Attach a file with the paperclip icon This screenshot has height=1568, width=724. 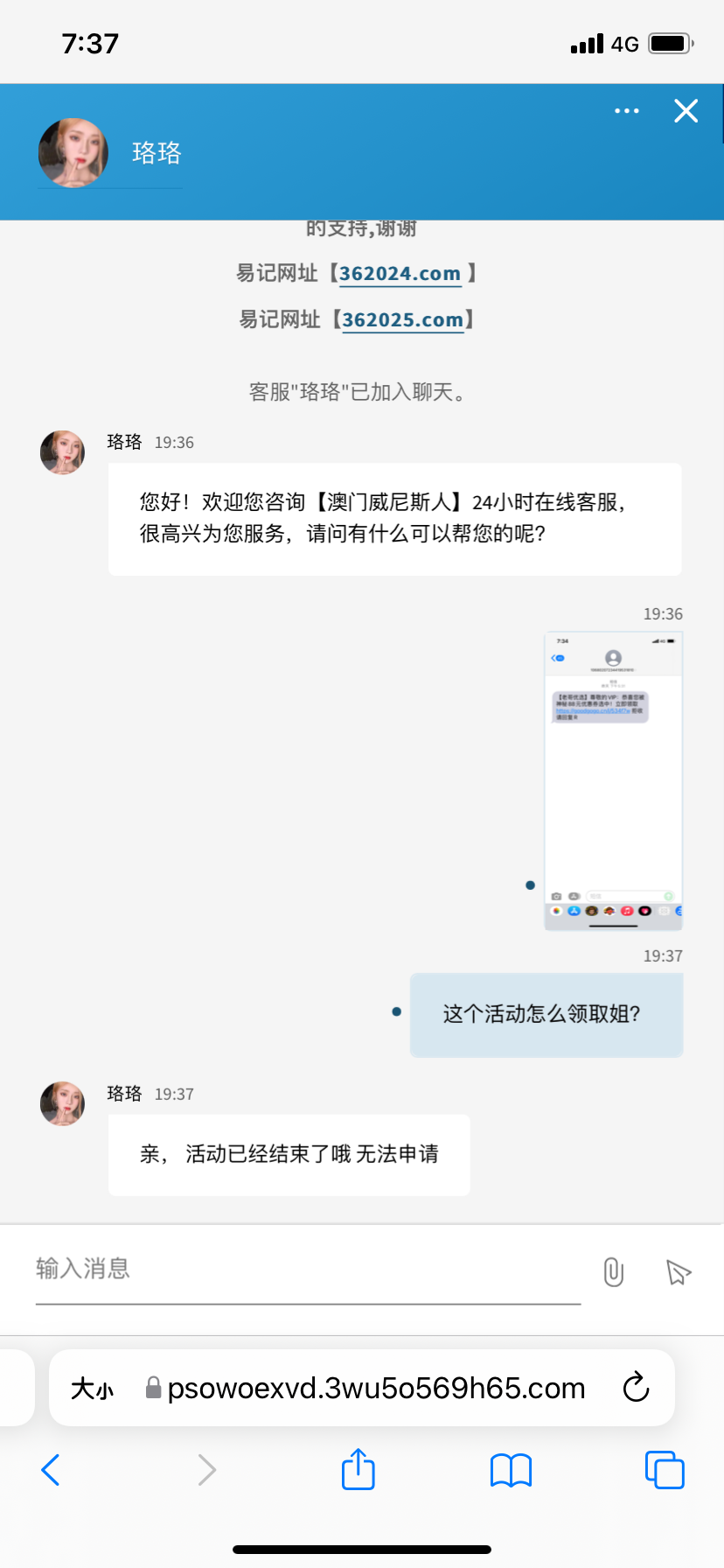coord(614,1271)
